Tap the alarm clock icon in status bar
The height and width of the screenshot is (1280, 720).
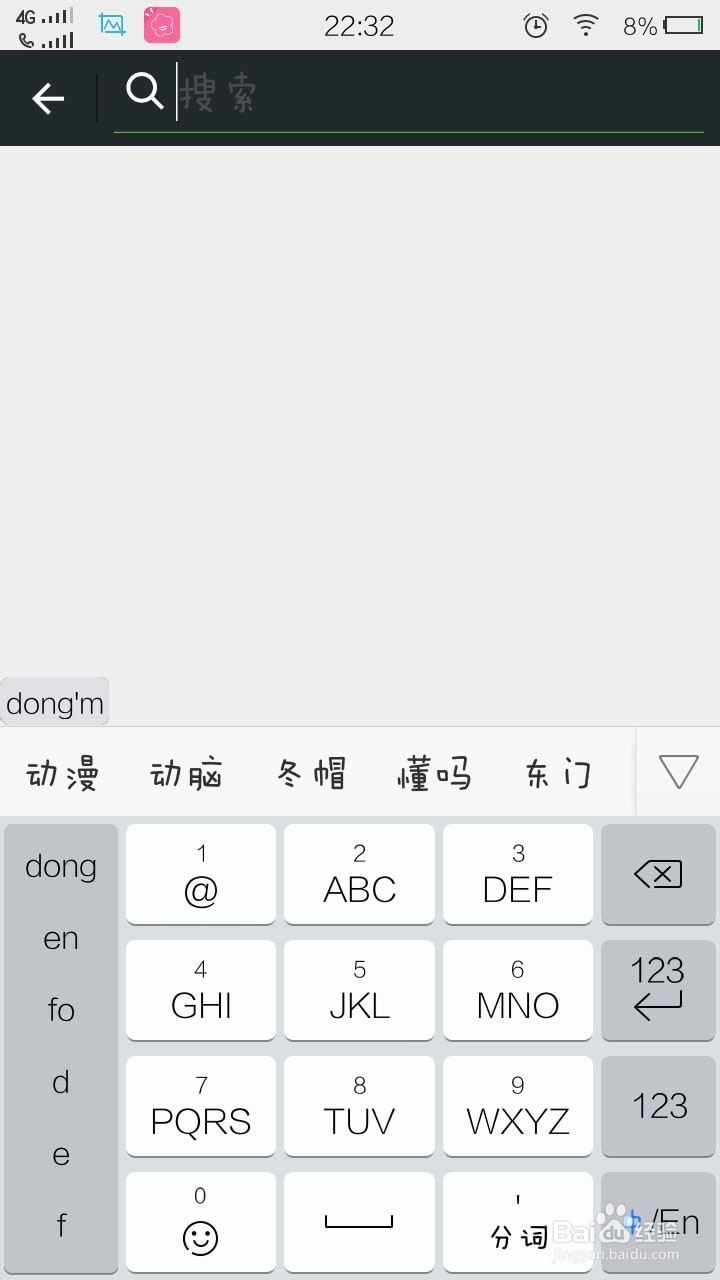(536, 25)
